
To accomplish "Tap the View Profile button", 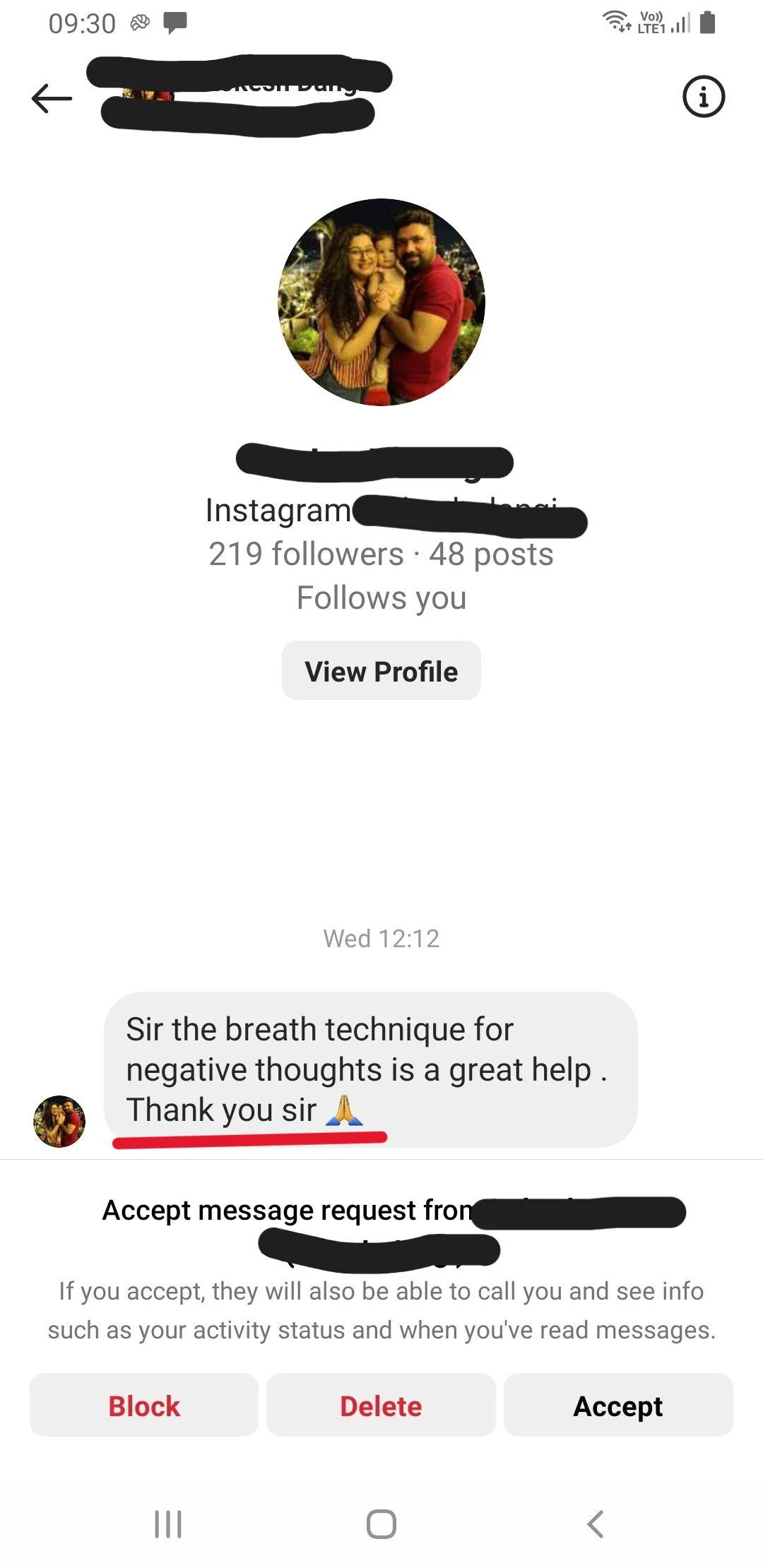I will pyautogui.click(x=381, y=671).
